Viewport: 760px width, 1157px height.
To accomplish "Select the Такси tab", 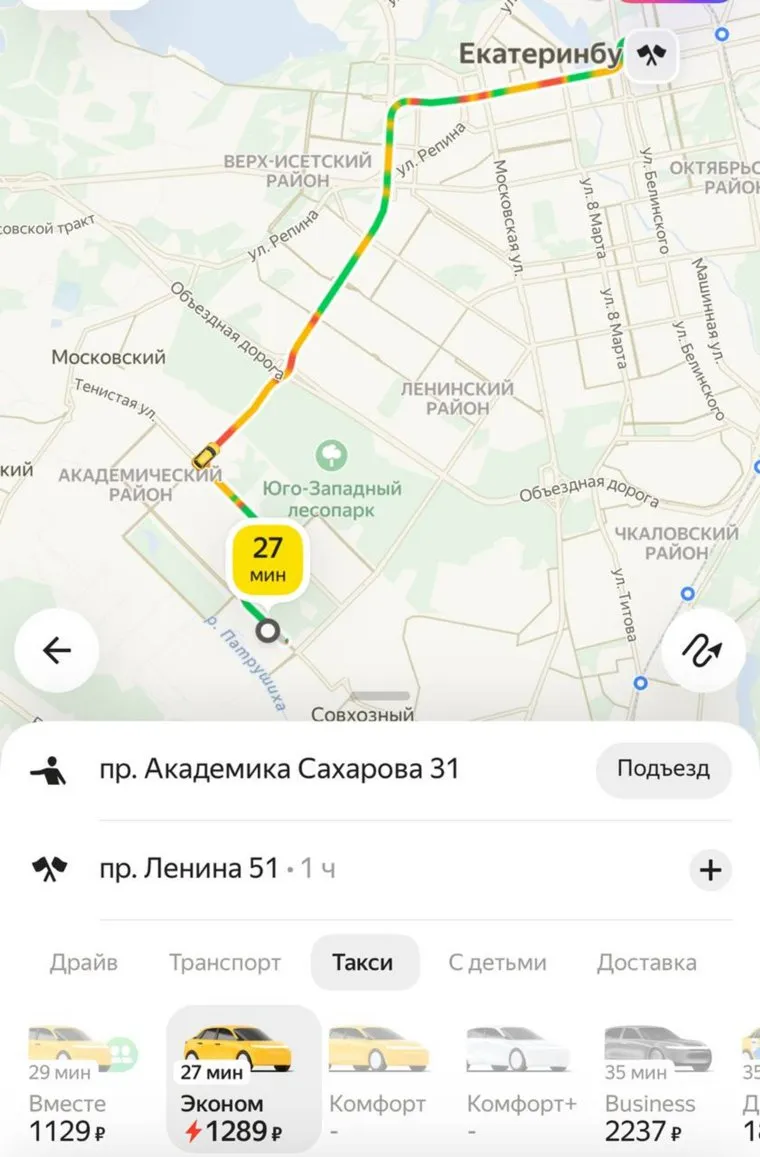I will click(363, 963).
